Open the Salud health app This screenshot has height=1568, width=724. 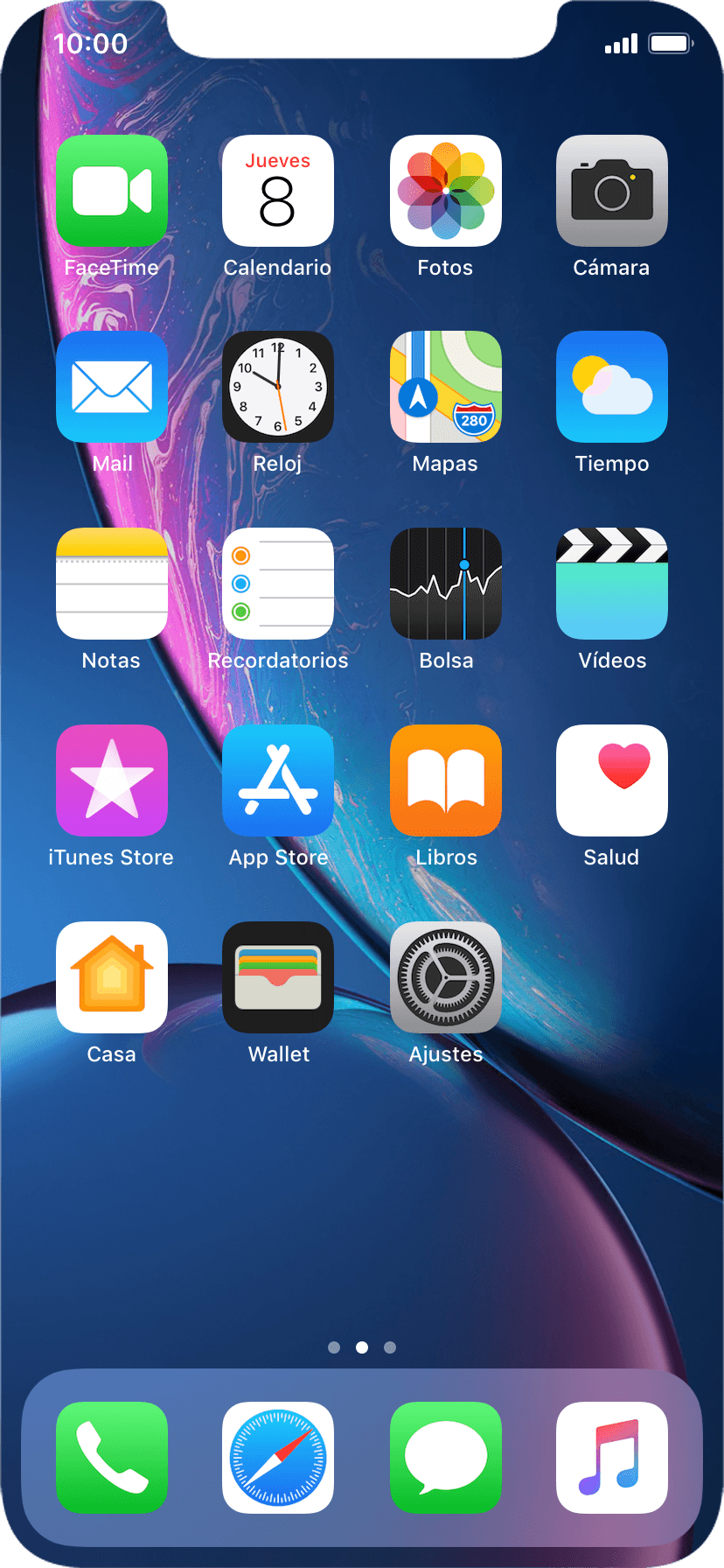coord(611,780)
